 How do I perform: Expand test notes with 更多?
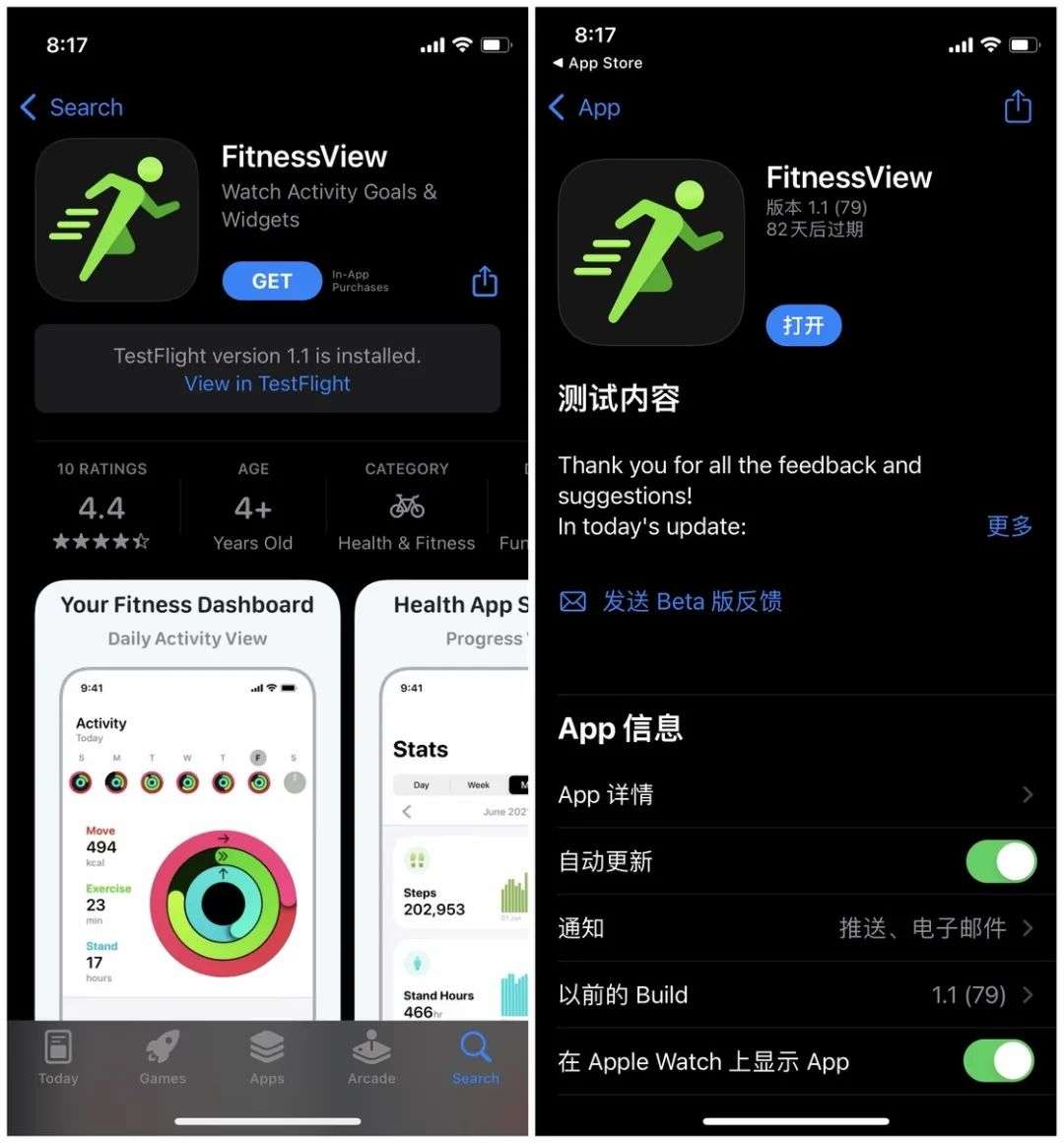(x=1009, y=526)
